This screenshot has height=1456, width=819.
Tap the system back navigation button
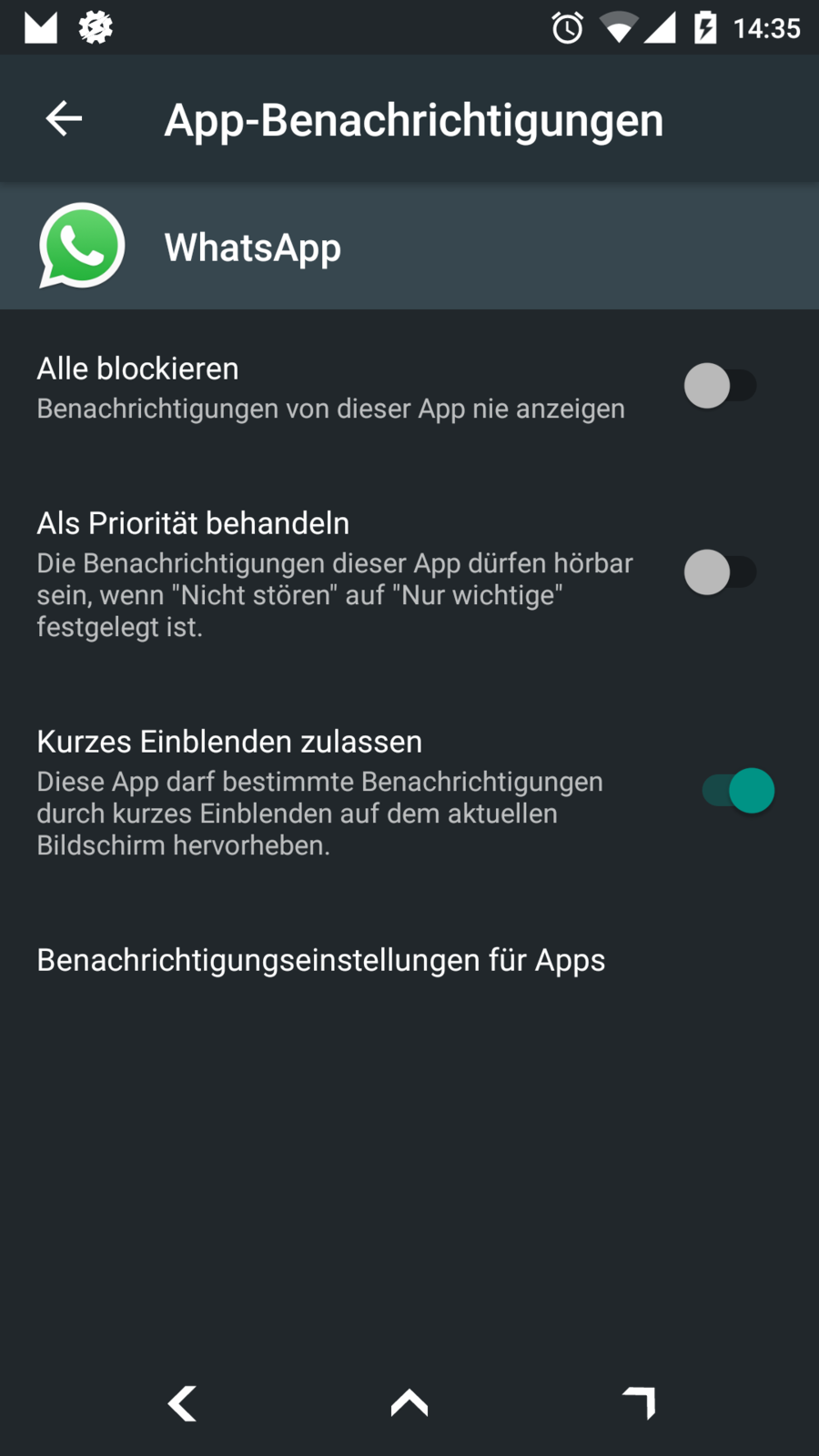point(183,1403)
